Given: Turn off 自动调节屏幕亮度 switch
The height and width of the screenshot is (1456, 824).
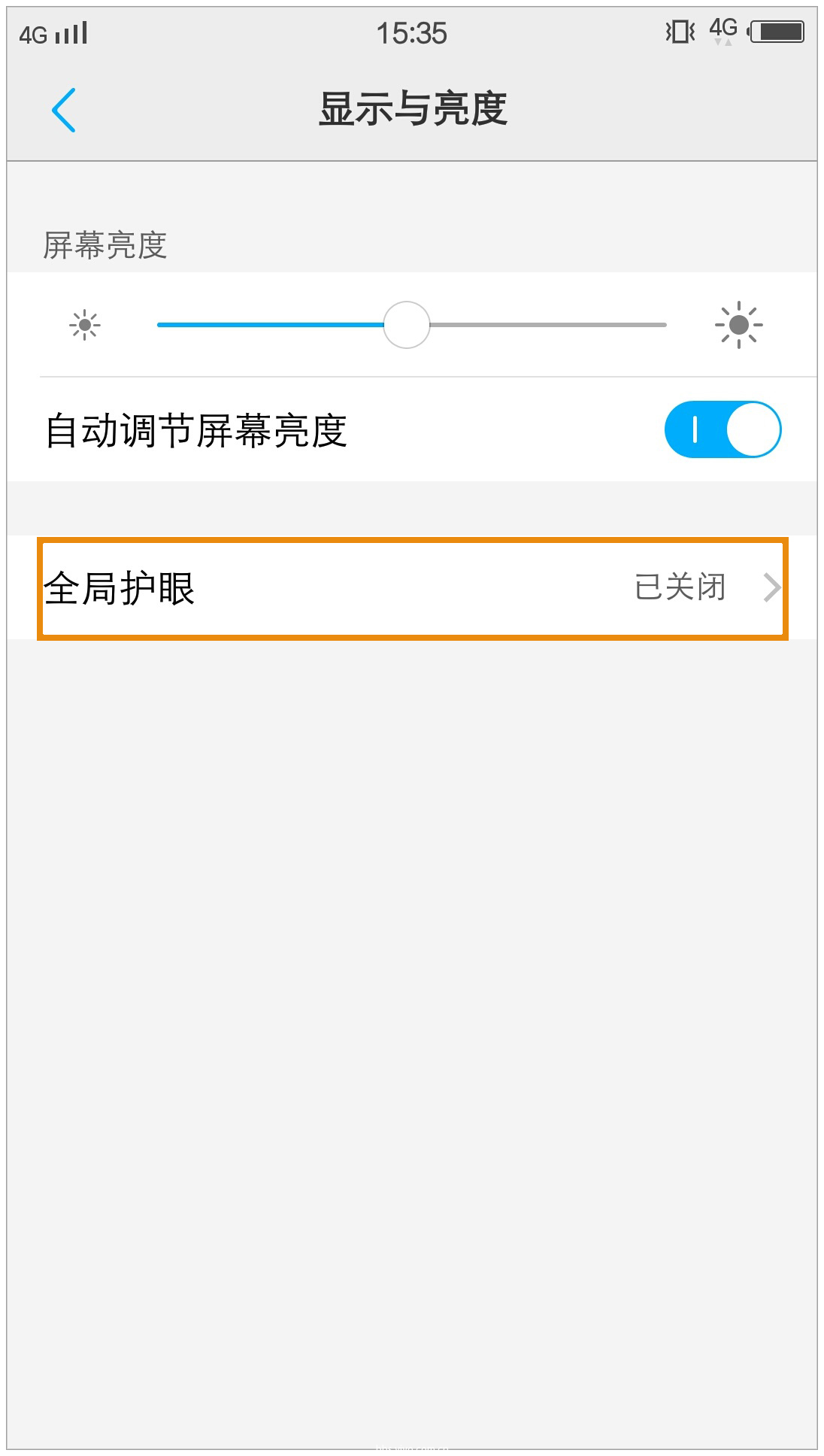Looking at the screenshot, I should pos(723,429).
